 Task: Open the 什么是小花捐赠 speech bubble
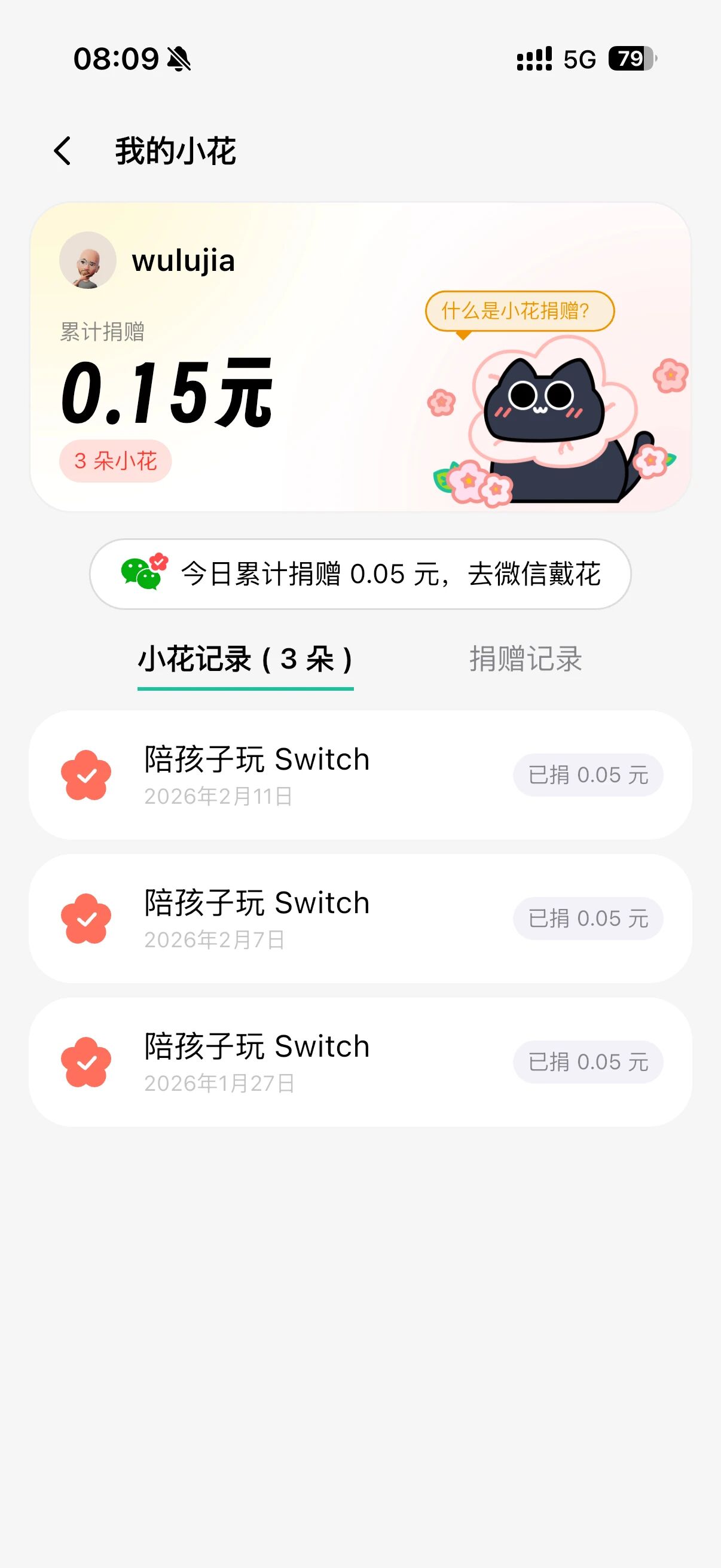(521, 310)
